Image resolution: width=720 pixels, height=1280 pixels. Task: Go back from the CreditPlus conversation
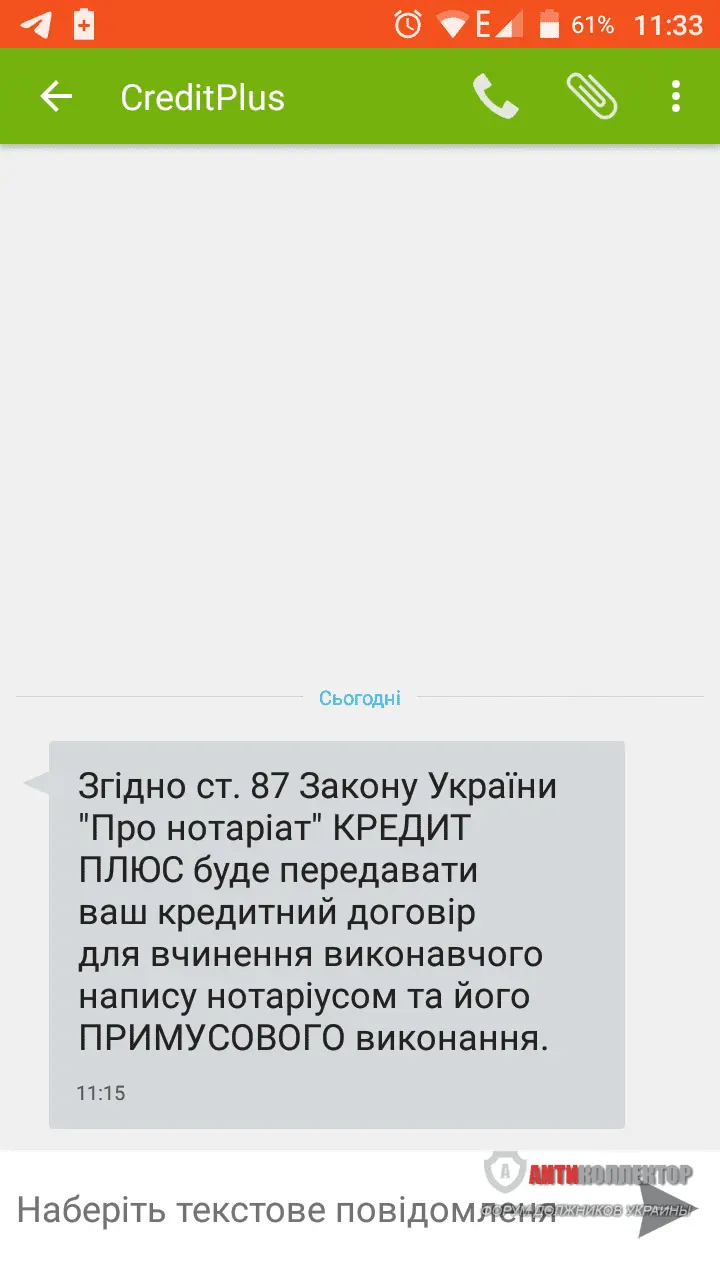(x=56, y=97)
